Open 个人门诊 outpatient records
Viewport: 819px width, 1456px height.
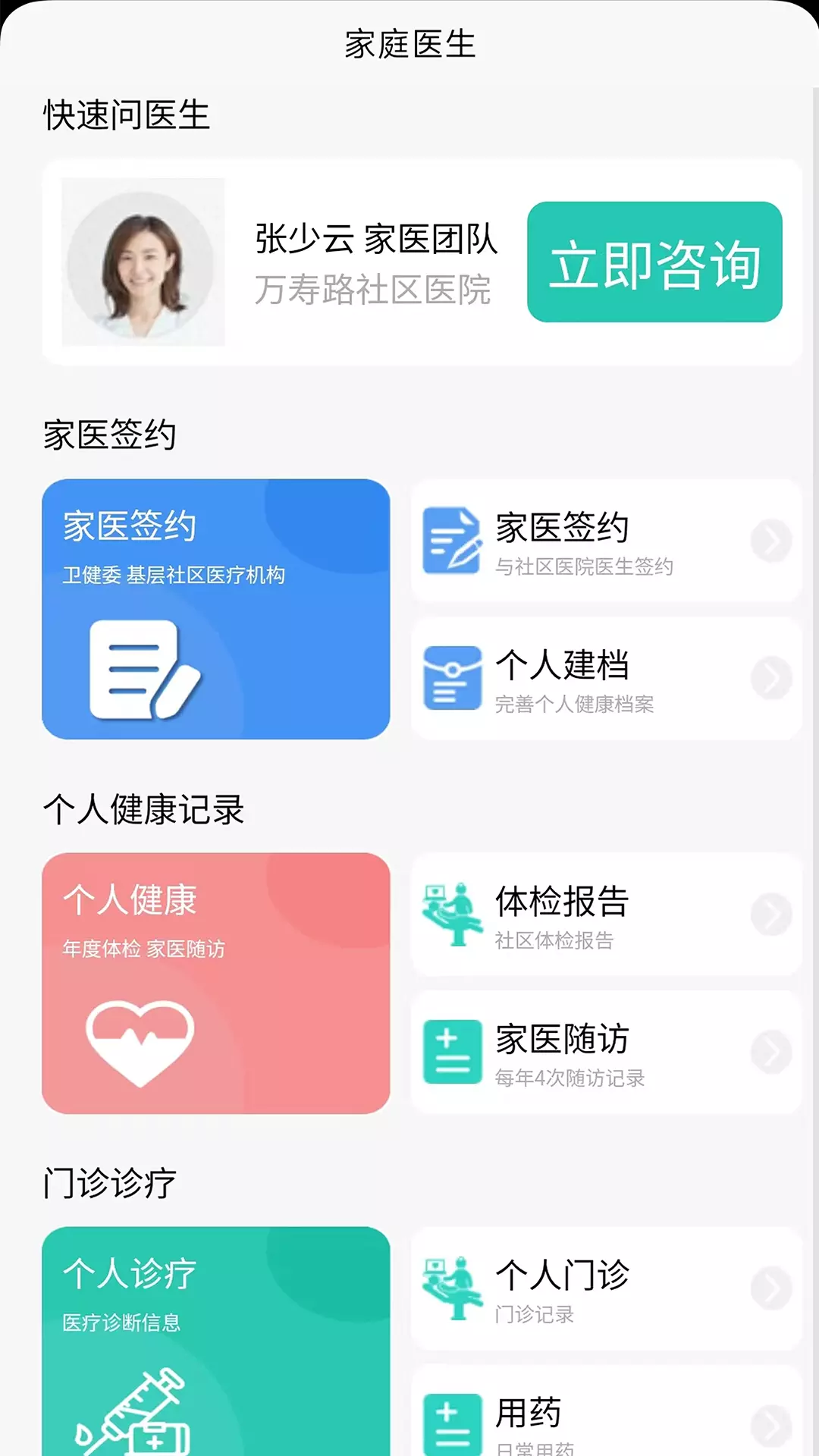[x=606, y=1288]
